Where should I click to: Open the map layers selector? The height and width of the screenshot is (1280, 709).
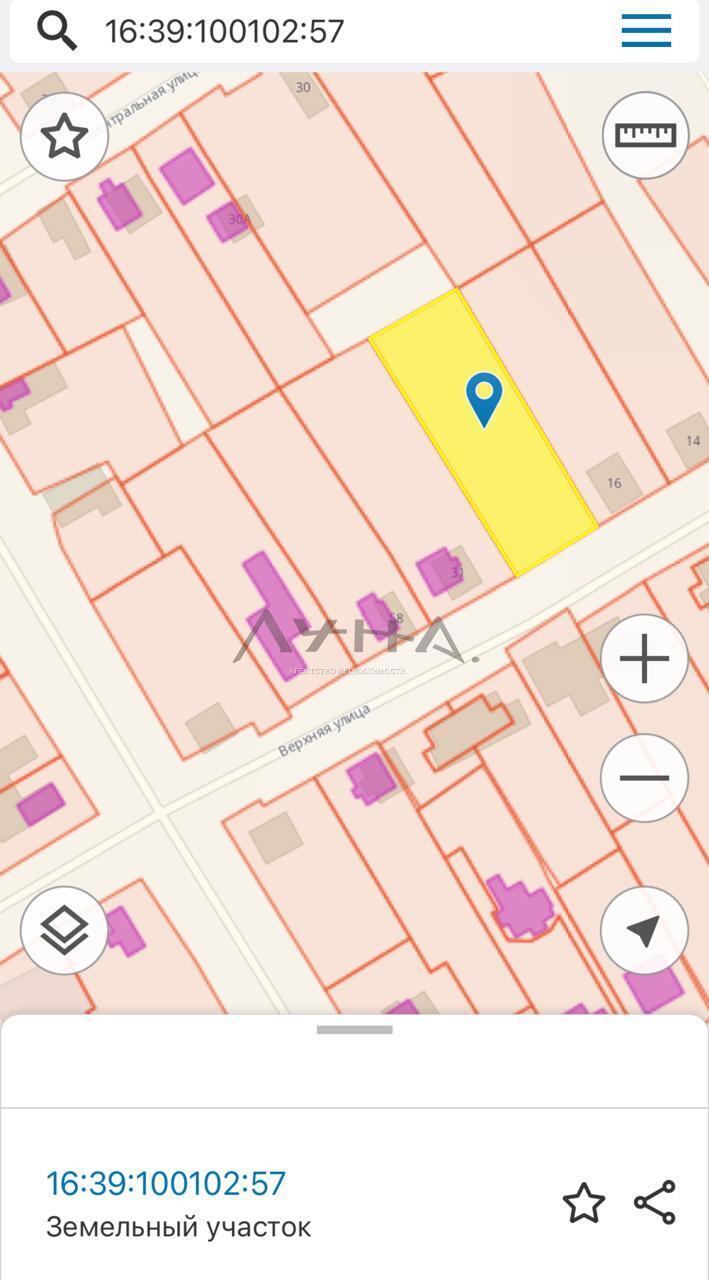click(x=64, y=930)
